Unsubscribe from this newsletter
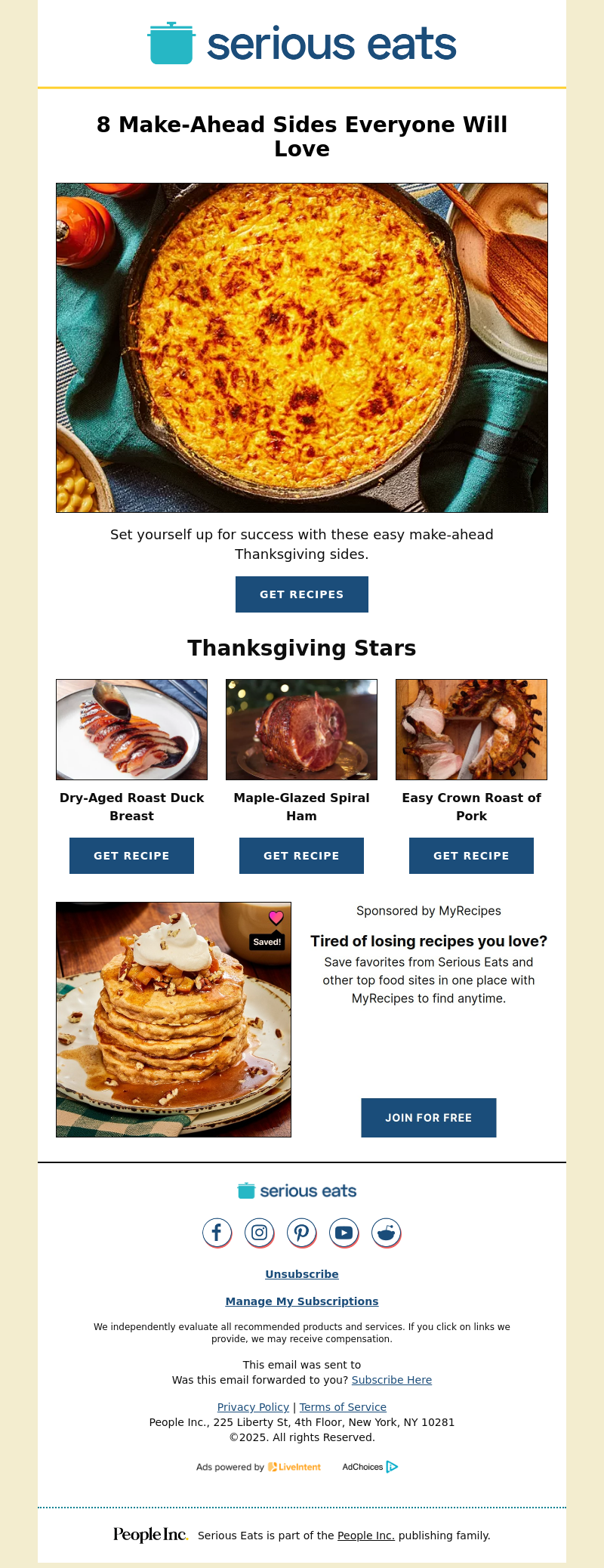This screenshot has width=604, height=1568. point(301,1274)
